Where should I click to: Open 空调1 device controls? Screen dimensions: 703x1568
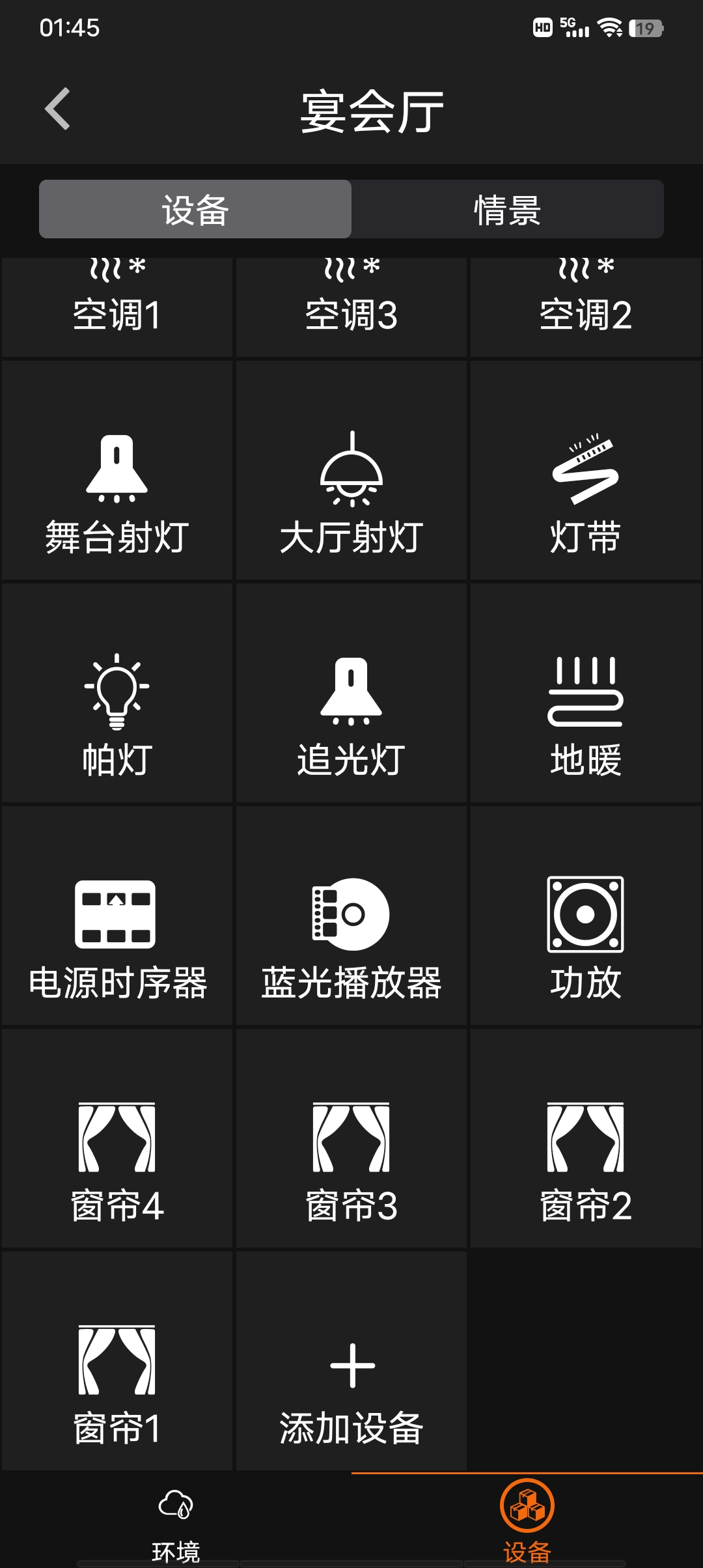117,307
